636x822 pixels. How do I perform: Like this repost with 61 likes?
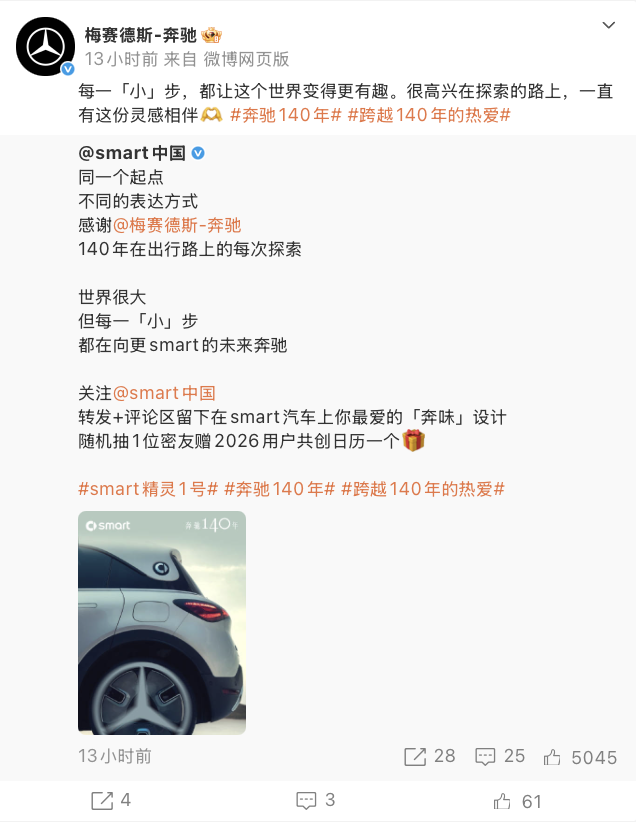518,801
